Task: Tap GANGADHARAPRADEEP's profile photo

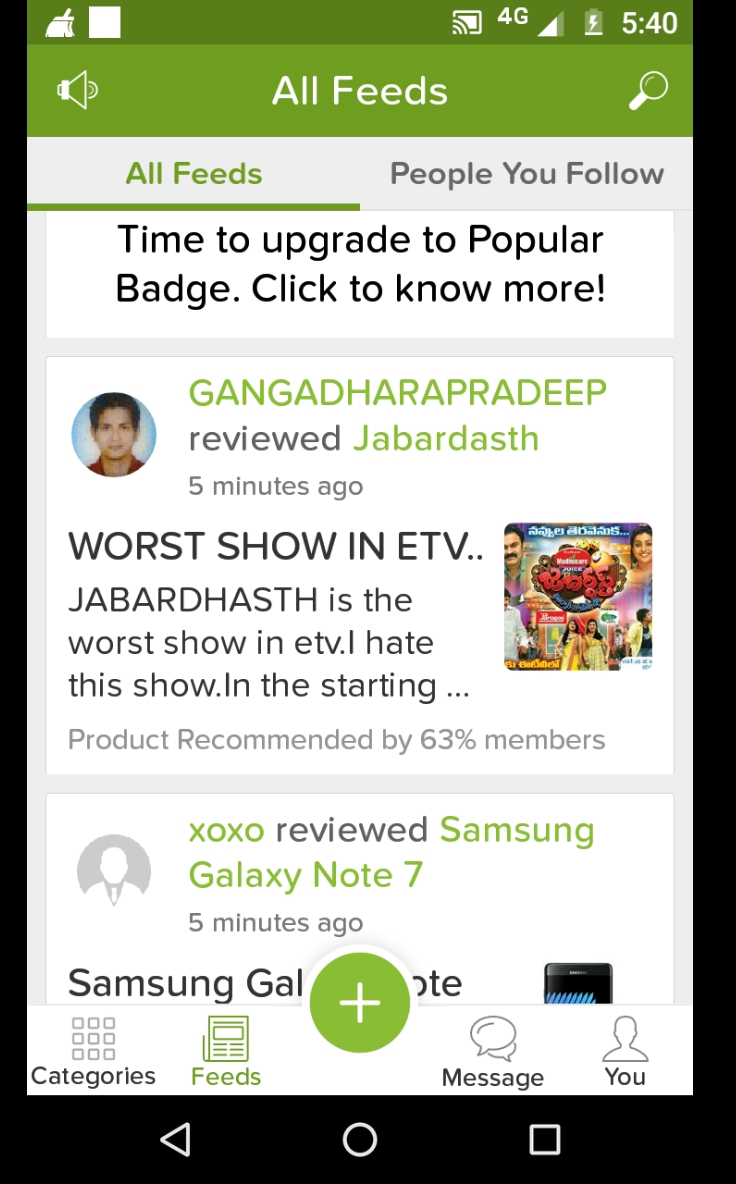Action: [x=114, y=434]
